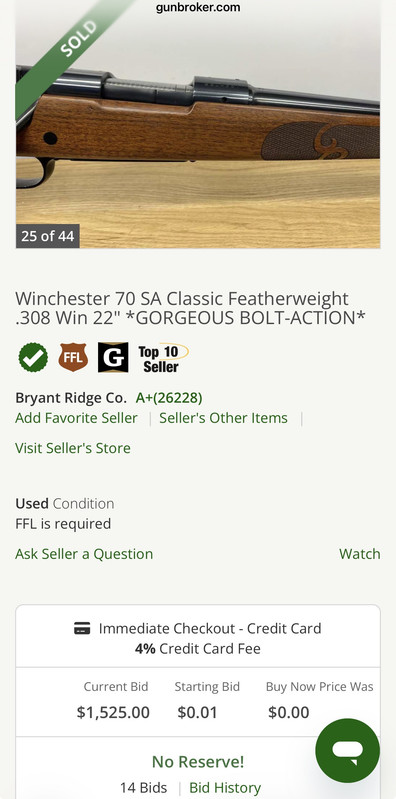396x799 pixels.
Task: View Seller's Other Items
Action: pos(223,418)
